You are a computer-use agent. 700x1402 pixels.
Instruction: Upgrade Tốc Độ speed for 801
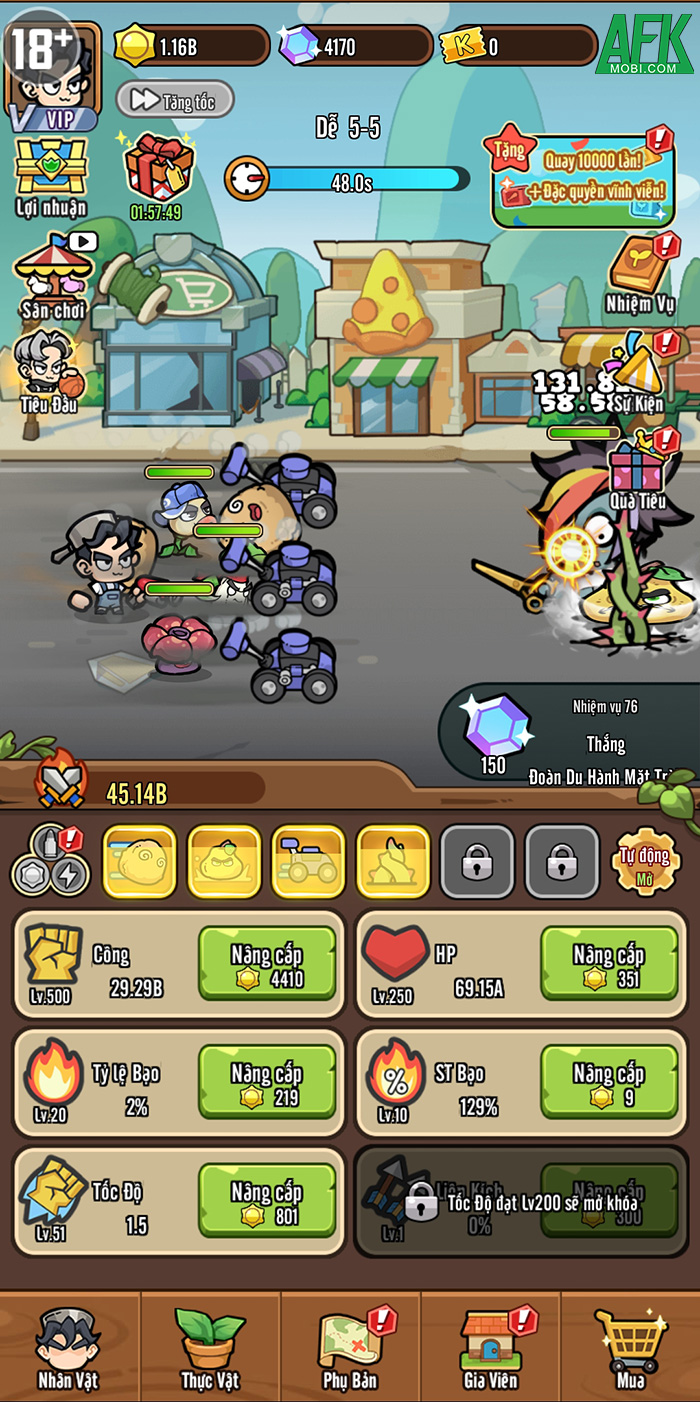coord(266,1201)
